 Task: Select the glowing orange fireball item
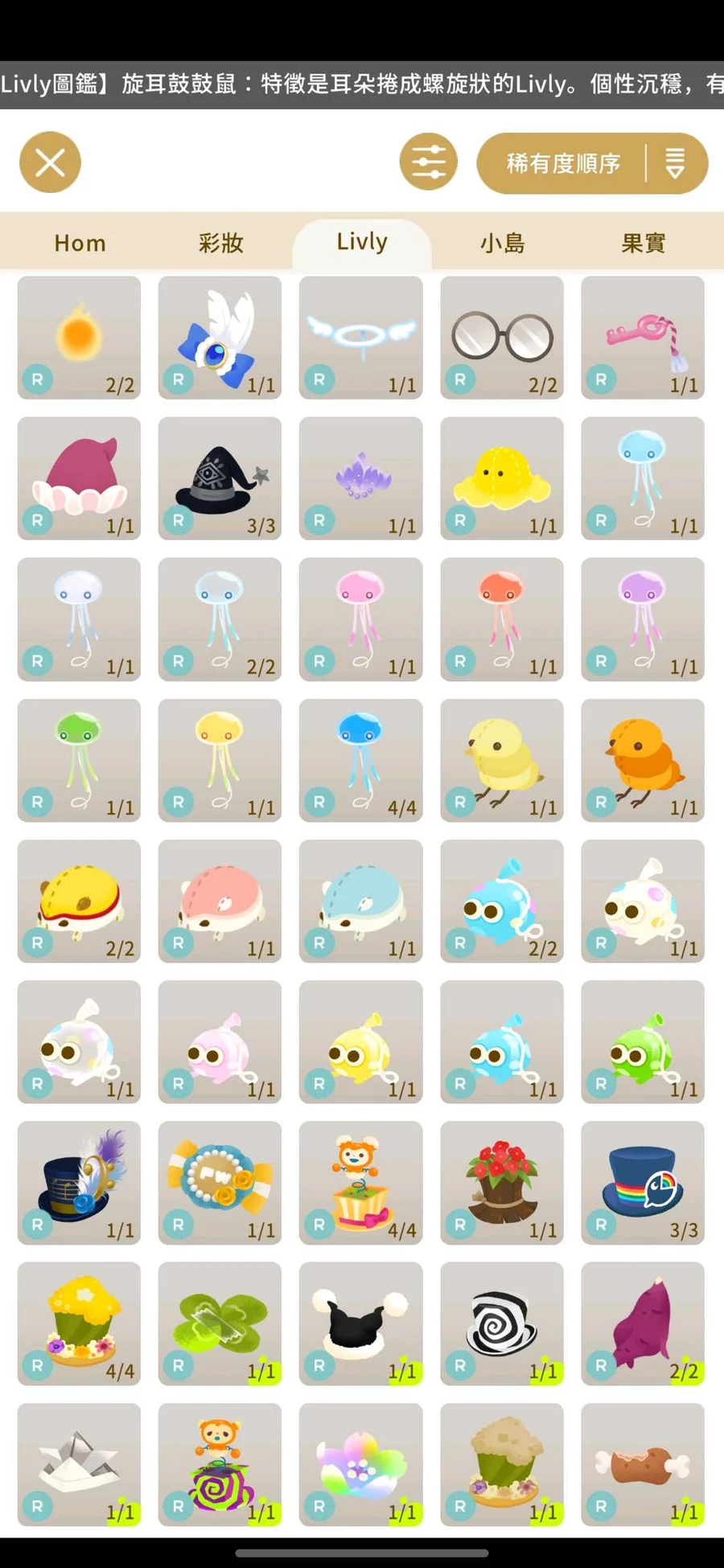pyautogui.click(x=79, y=338)
